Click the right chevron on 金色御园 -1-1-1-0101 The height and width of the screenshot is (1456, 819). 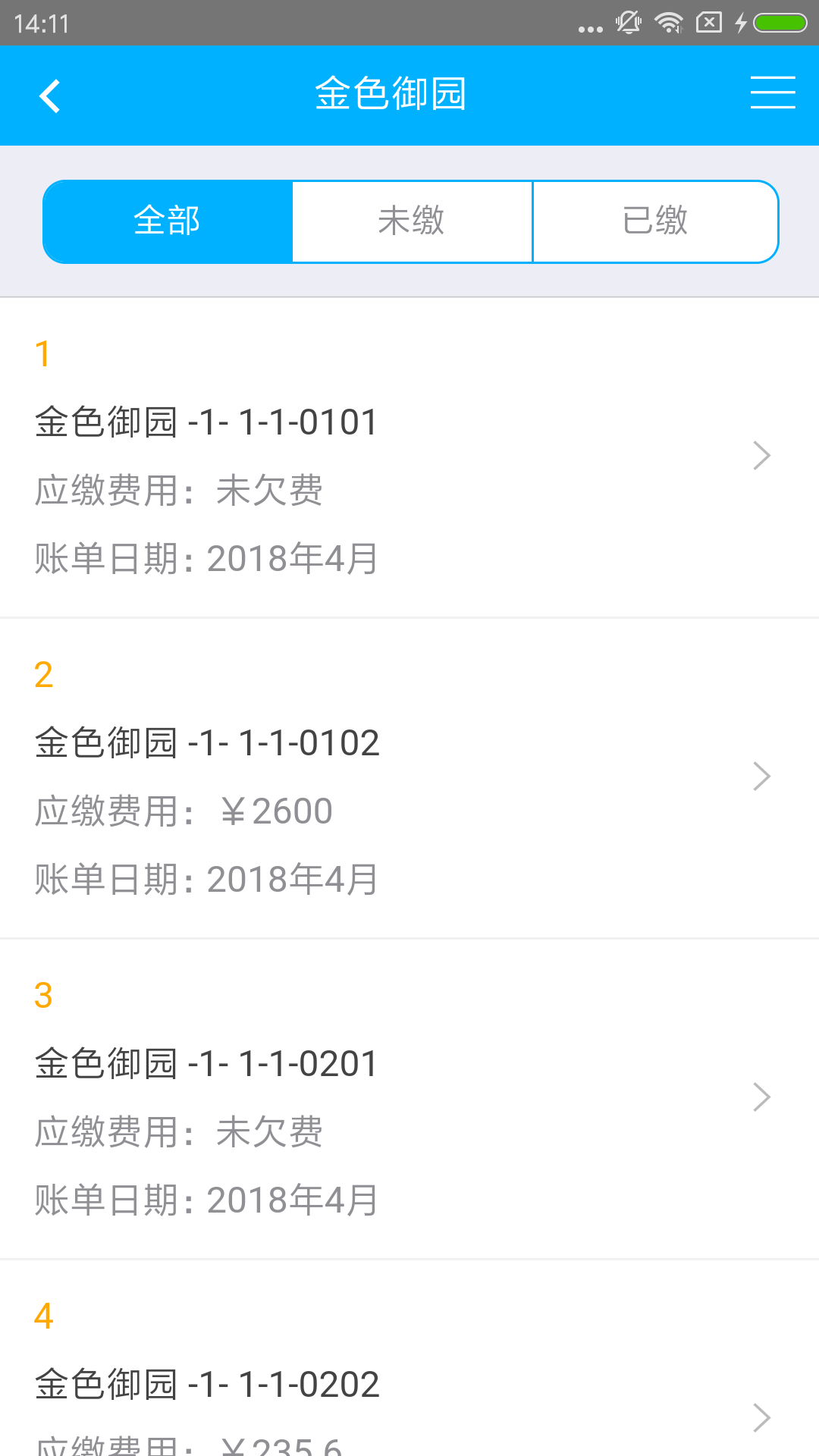761,455
